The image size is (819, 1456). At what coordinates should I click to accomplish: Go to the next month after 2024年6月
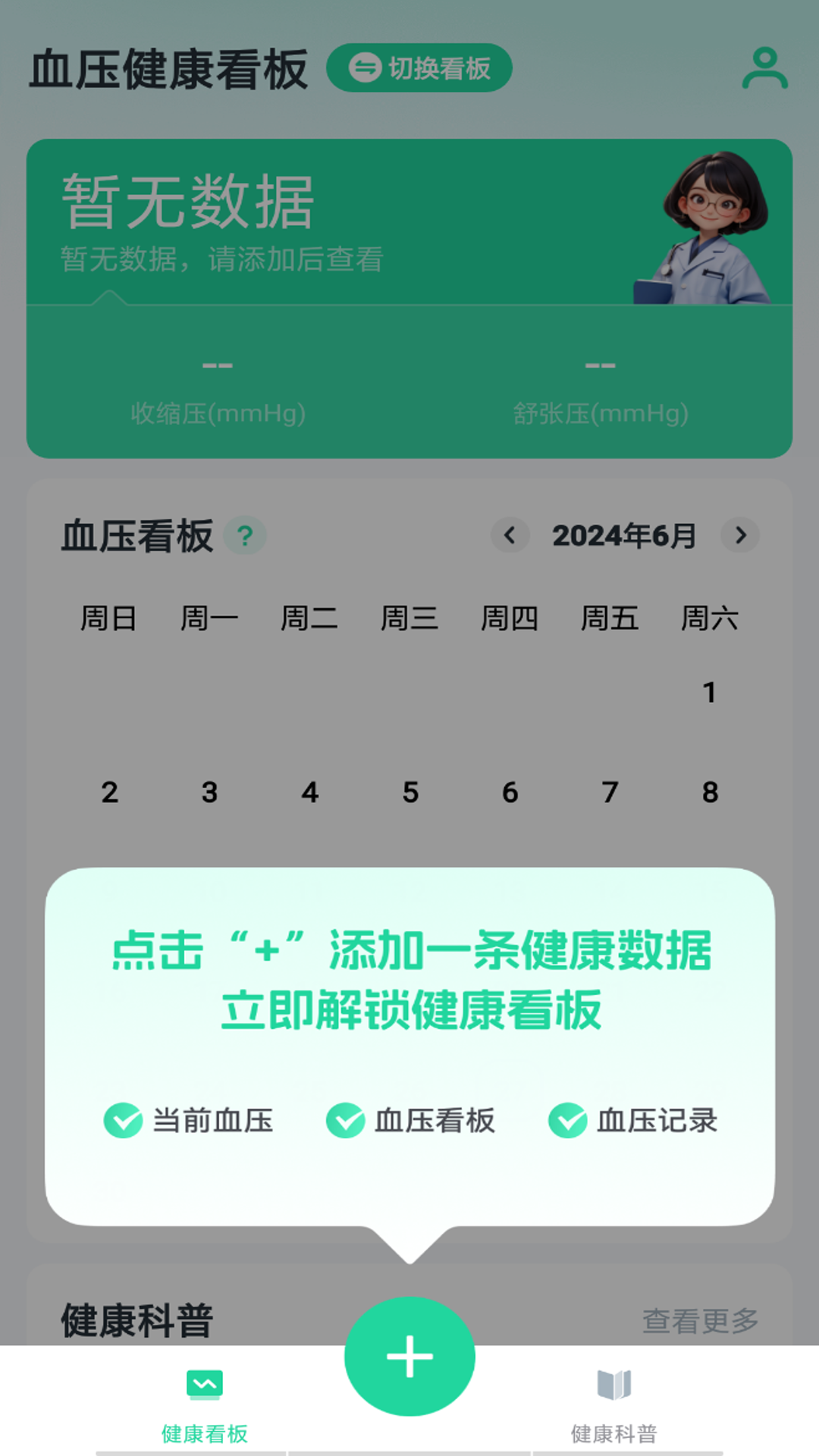point(740,535)
